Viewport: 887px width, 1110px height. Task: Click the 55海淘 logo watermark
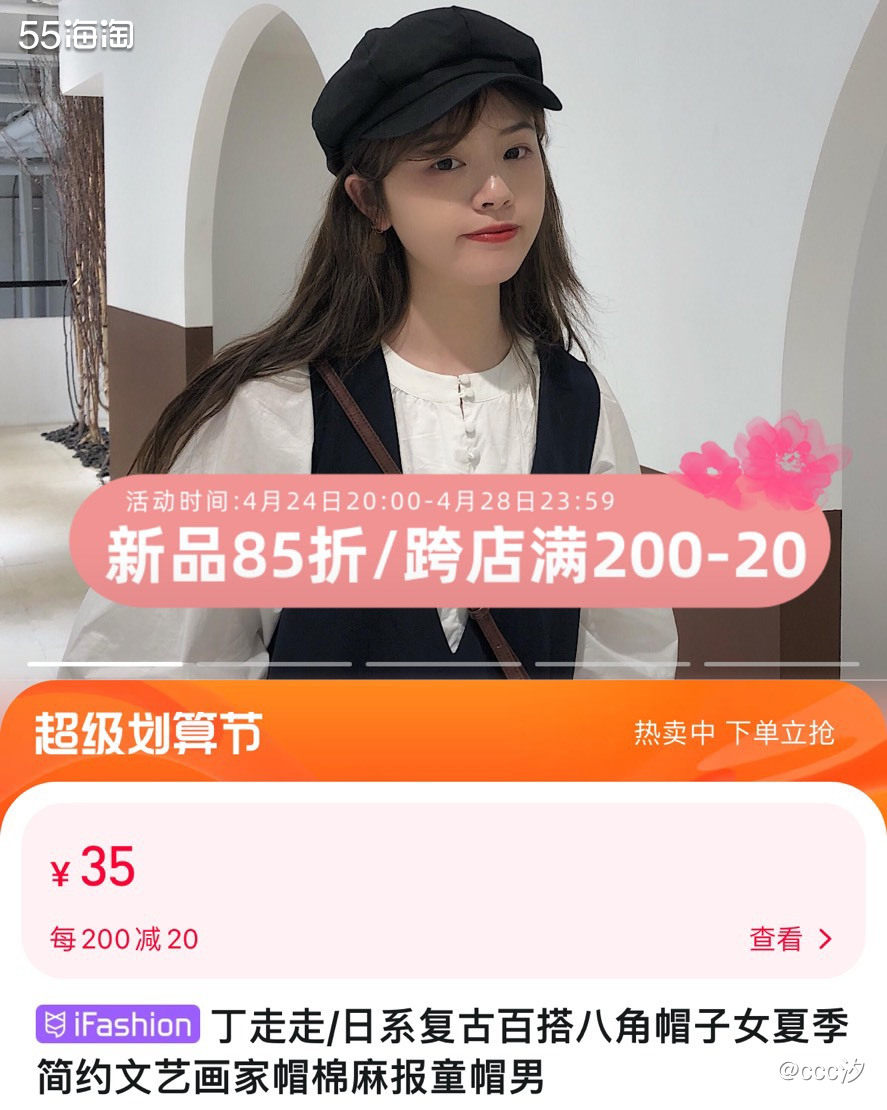(75, 30)
